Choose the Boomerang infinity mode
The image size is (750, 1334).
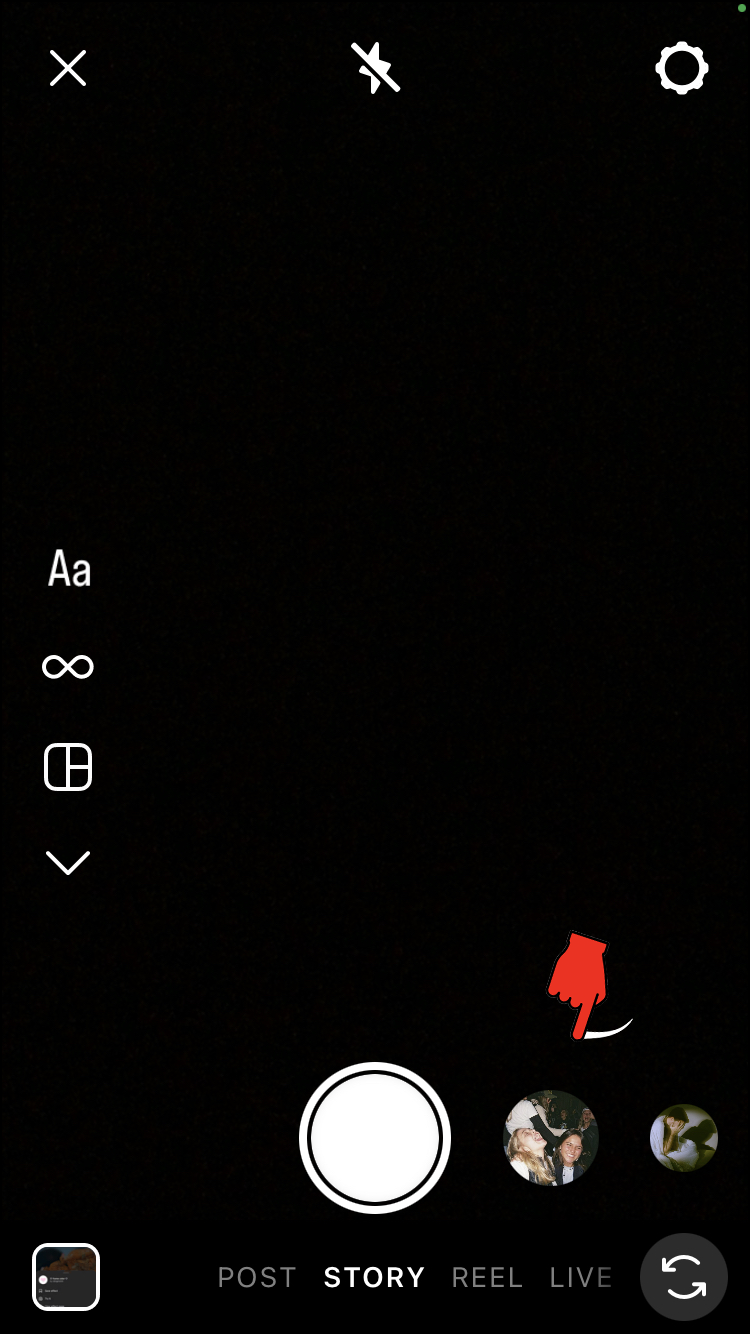[68, 667]
